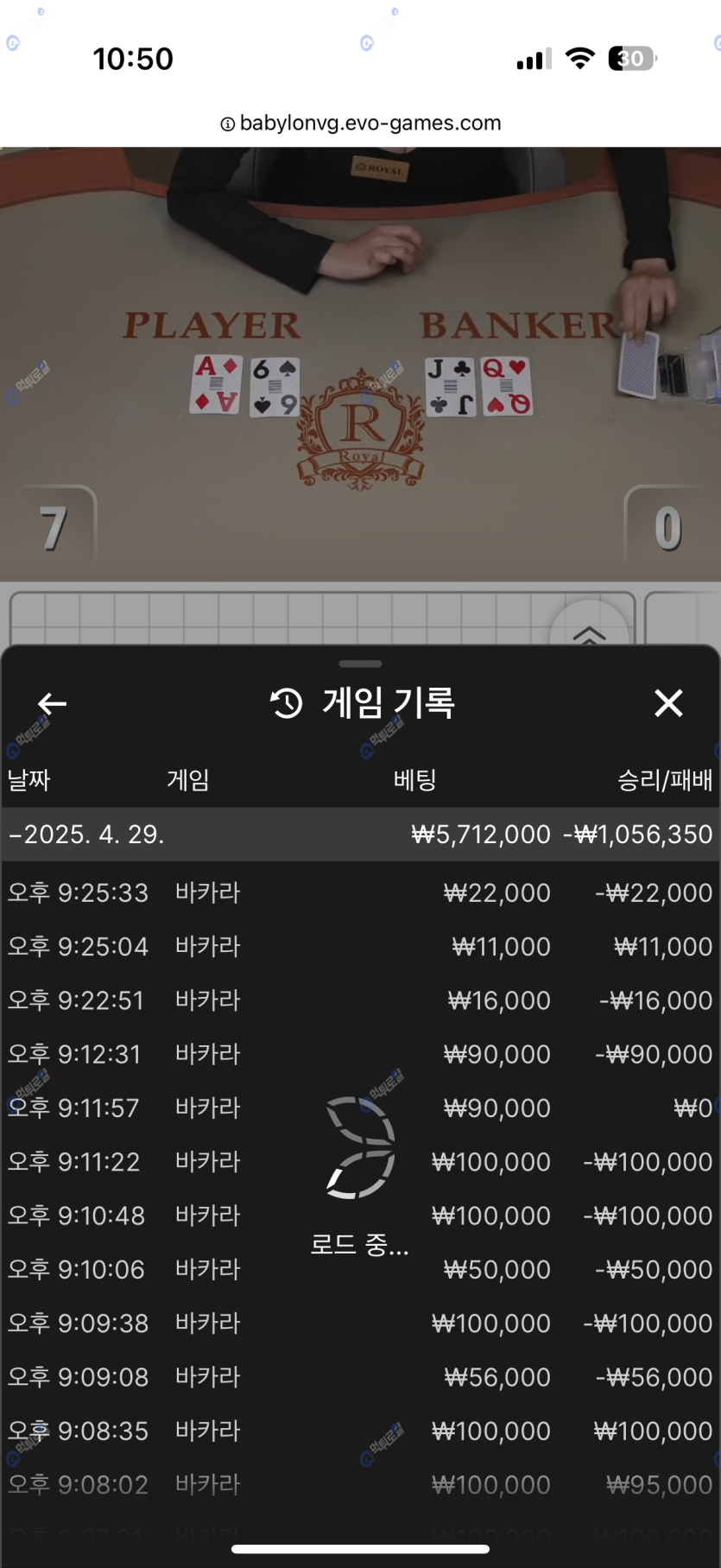721x1568 pixels.
Task: Open the 오후 9:25:33 바카라 record
Action: (x=360, y=892)
